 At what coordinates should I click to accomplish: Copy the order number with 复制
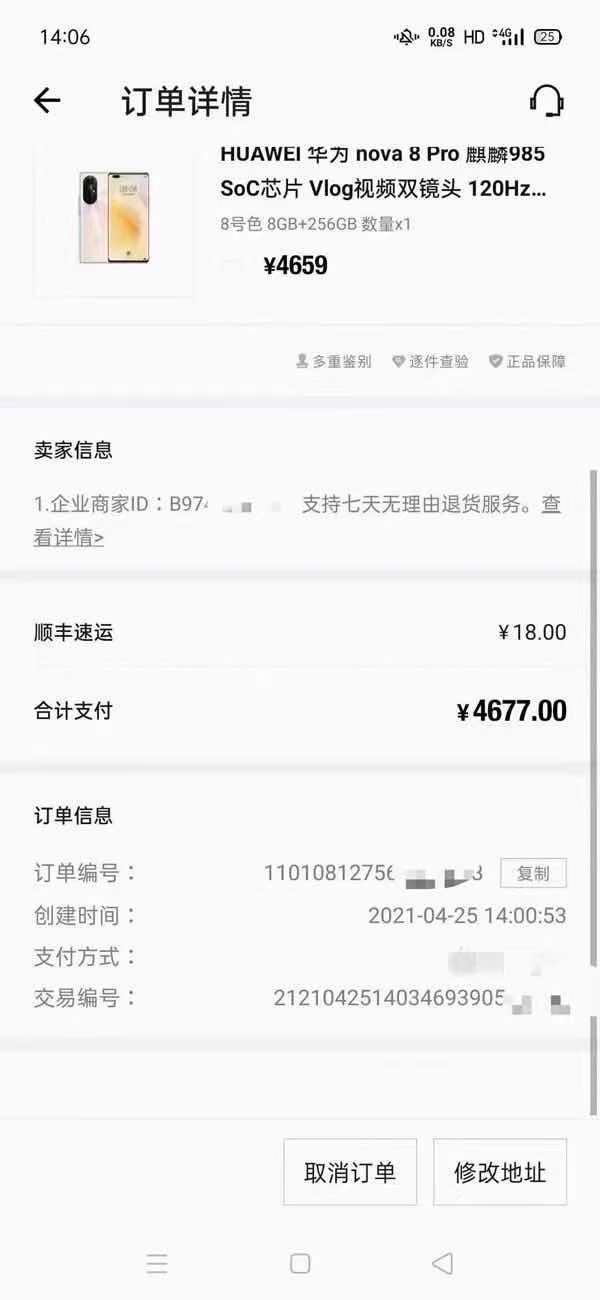coord(533,873)
